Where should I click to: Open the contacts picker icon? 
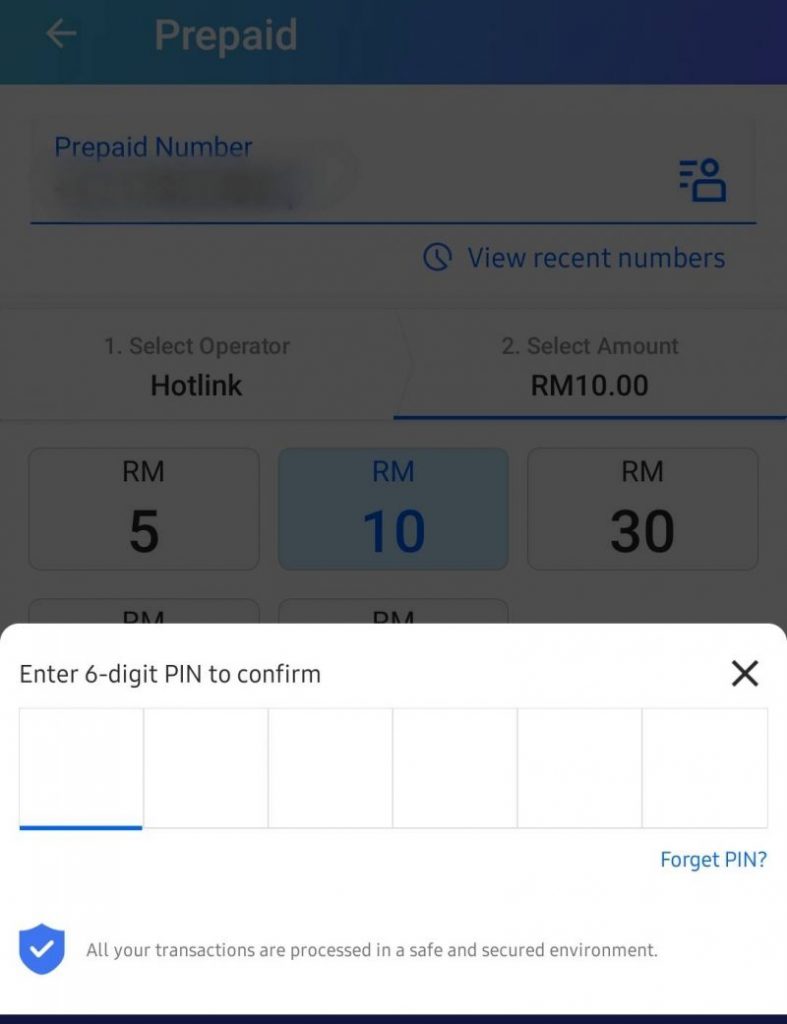click(x=703, y=180)
